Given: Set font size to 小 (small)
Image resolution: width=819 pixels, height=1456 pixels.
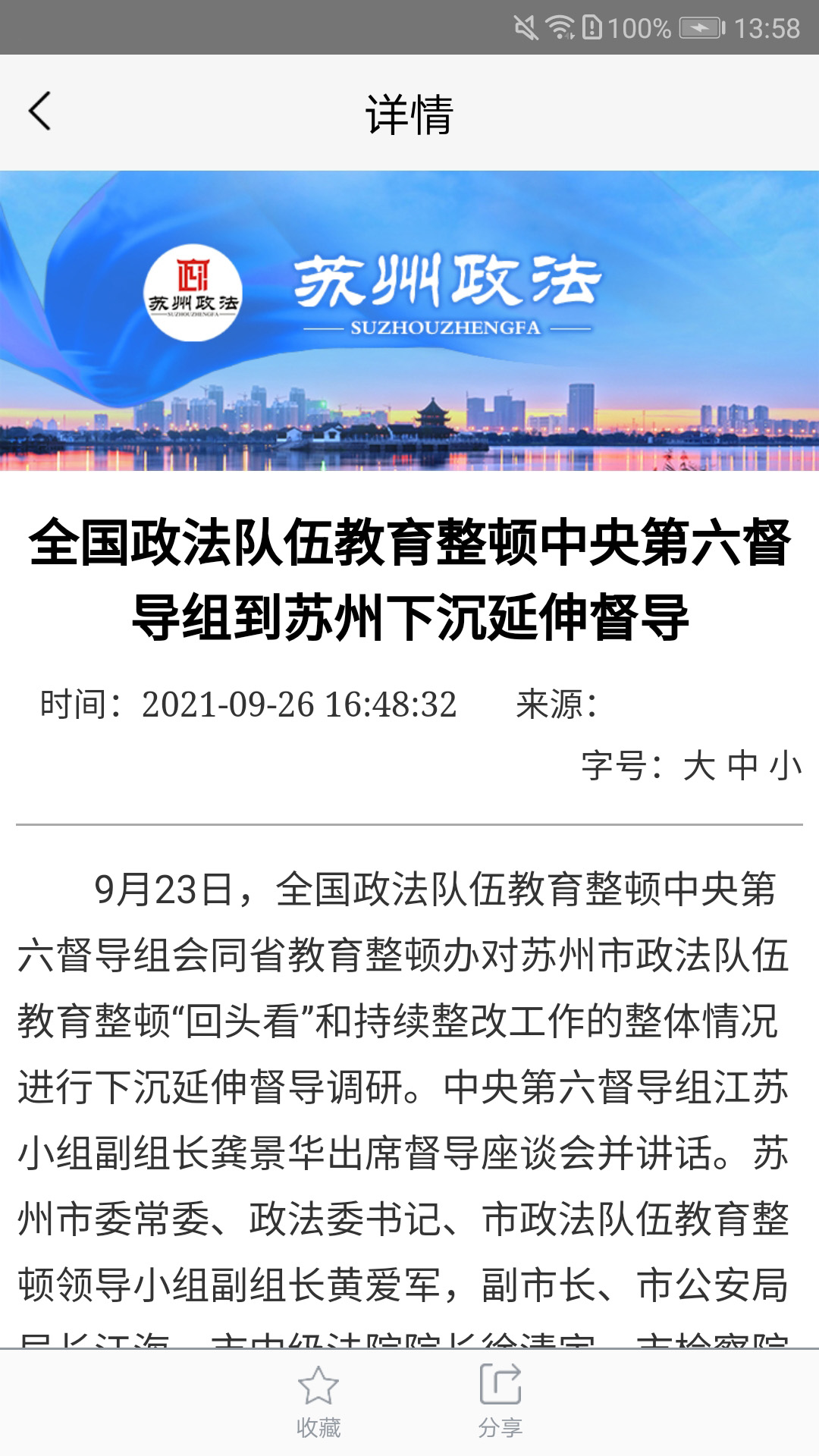Looking at the screenshot, I should [x=786, y=766].
